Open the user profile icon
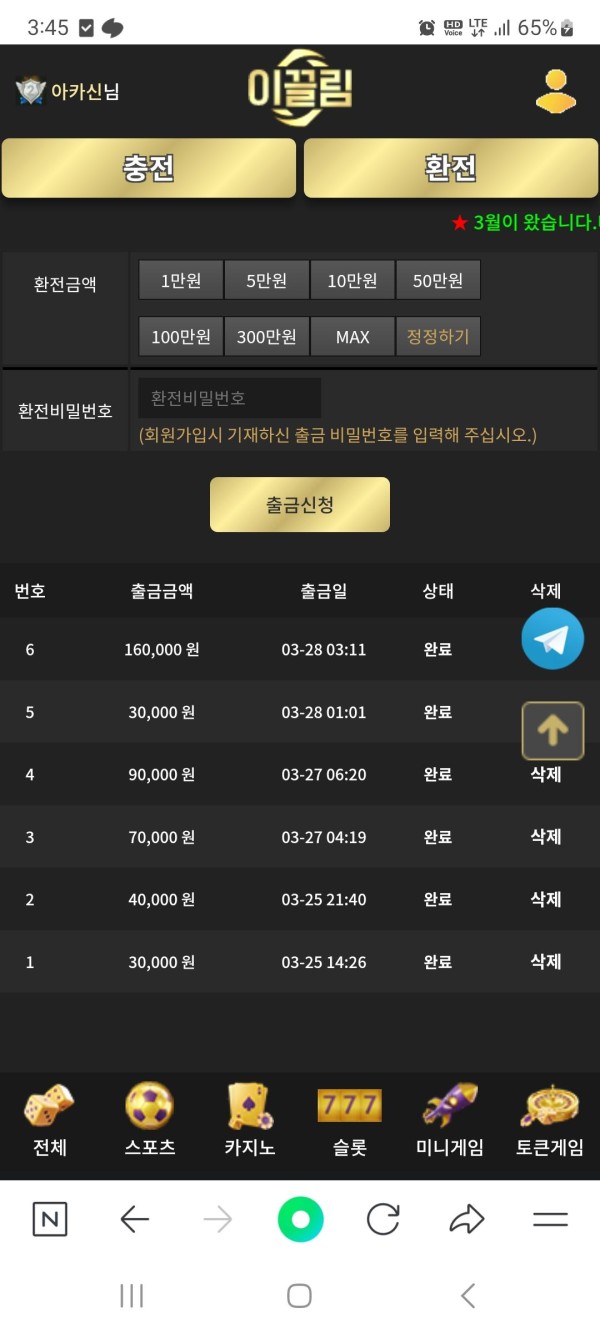The image size is (600, 1333). [x=555, y=92]
